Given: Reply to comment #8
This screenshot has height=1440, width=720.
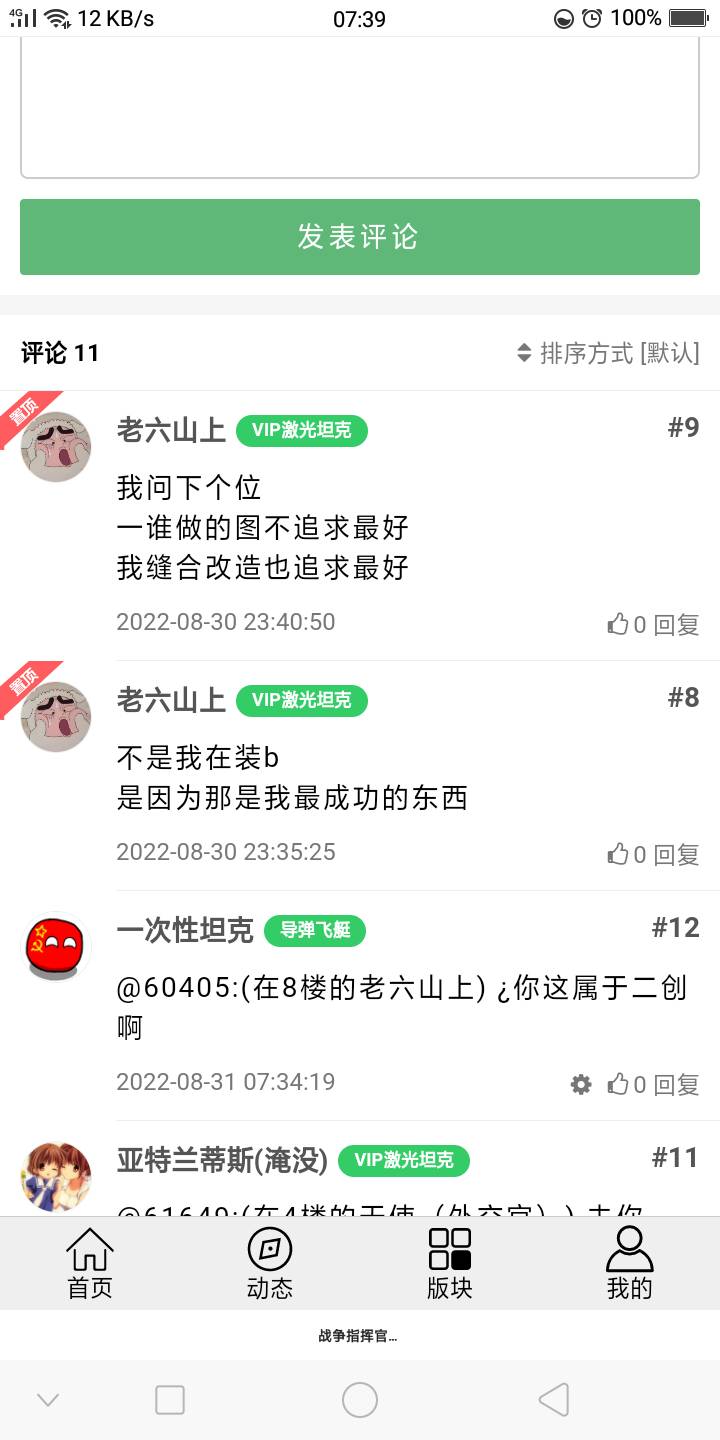Looking at the screenshot, I should tap(676, 855).
